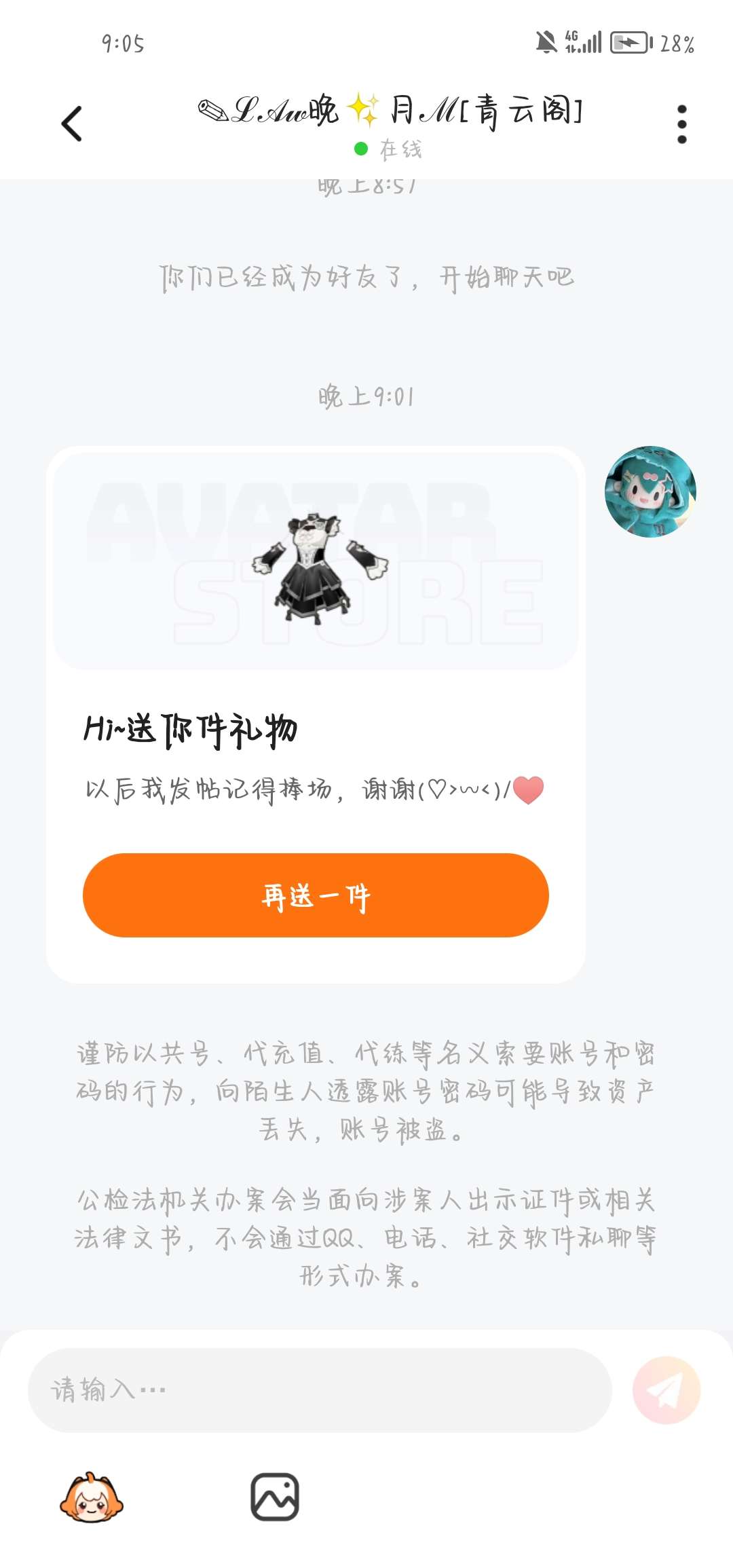View the sender's avatar profile
733x1568 pixels.
[650, 492]
